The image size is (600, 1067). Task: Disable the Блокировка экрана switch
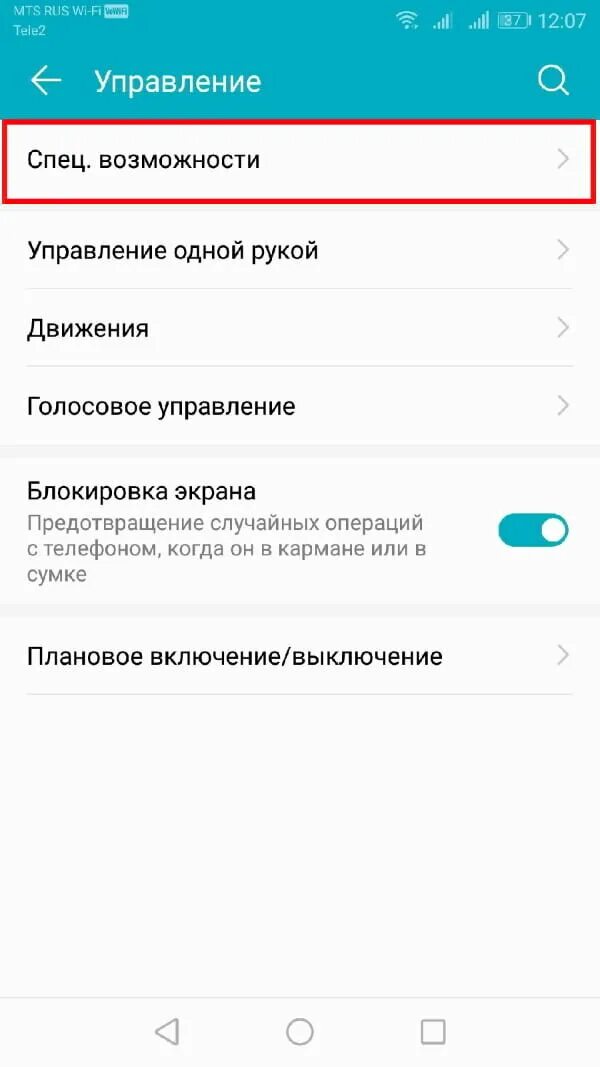533,530
